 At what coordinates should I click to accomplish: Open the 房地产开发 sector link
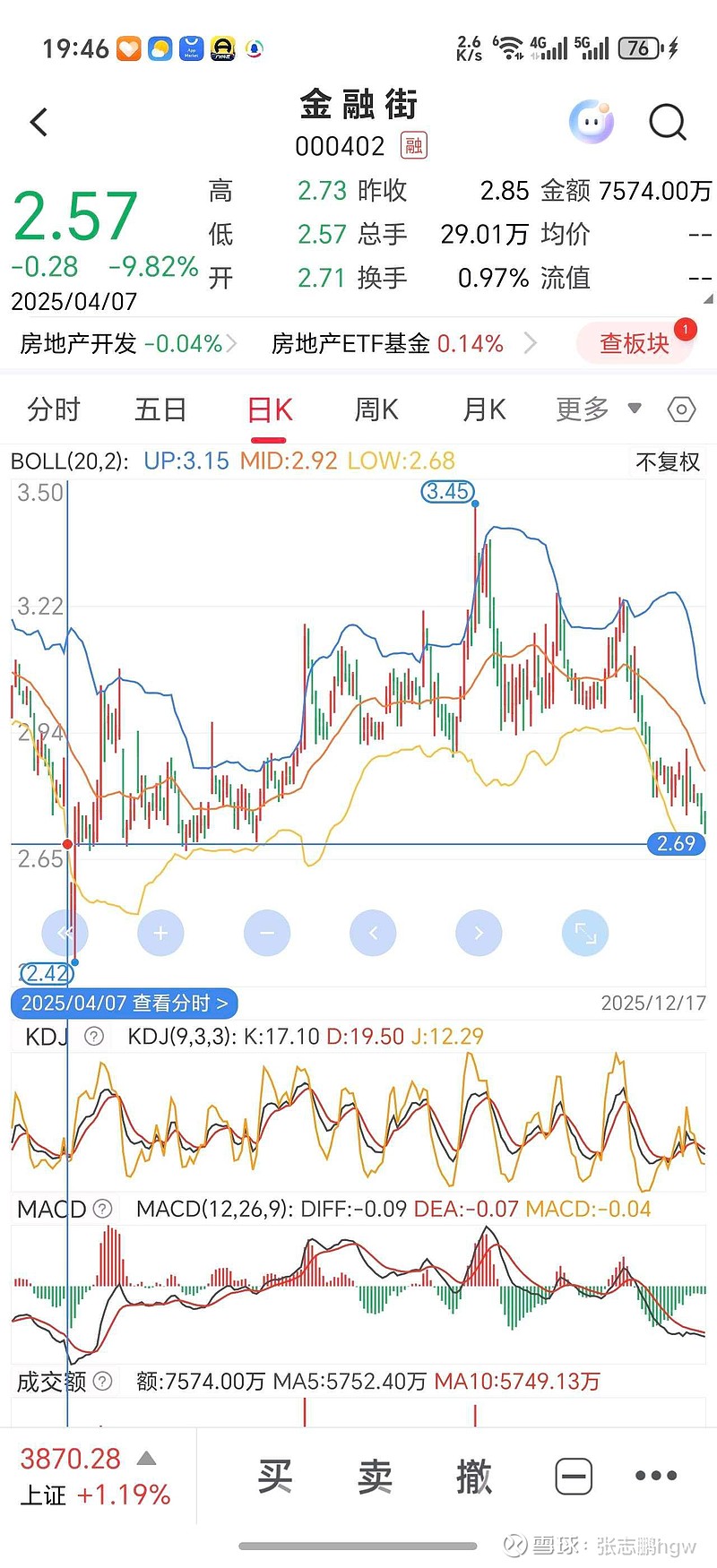click(x=125, y=343)
